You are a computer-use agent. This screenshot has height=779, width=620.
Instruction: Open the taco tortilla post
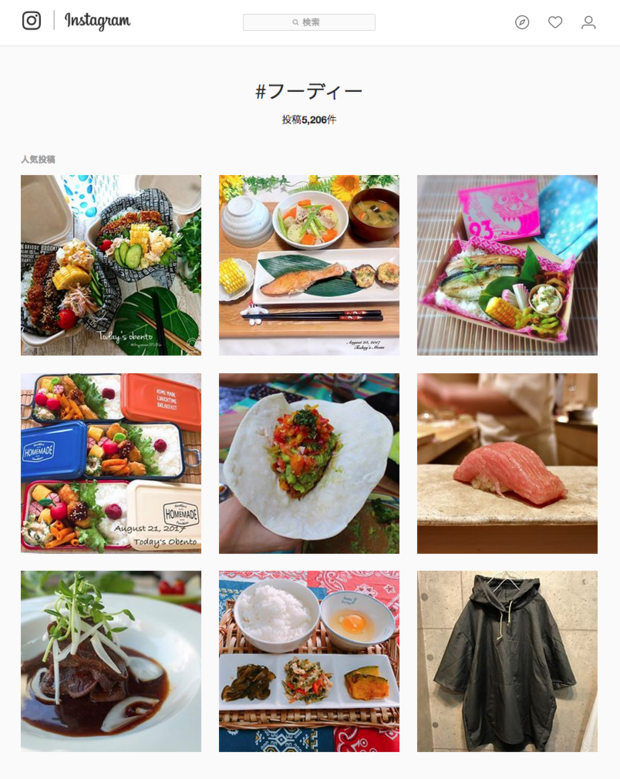309,463
